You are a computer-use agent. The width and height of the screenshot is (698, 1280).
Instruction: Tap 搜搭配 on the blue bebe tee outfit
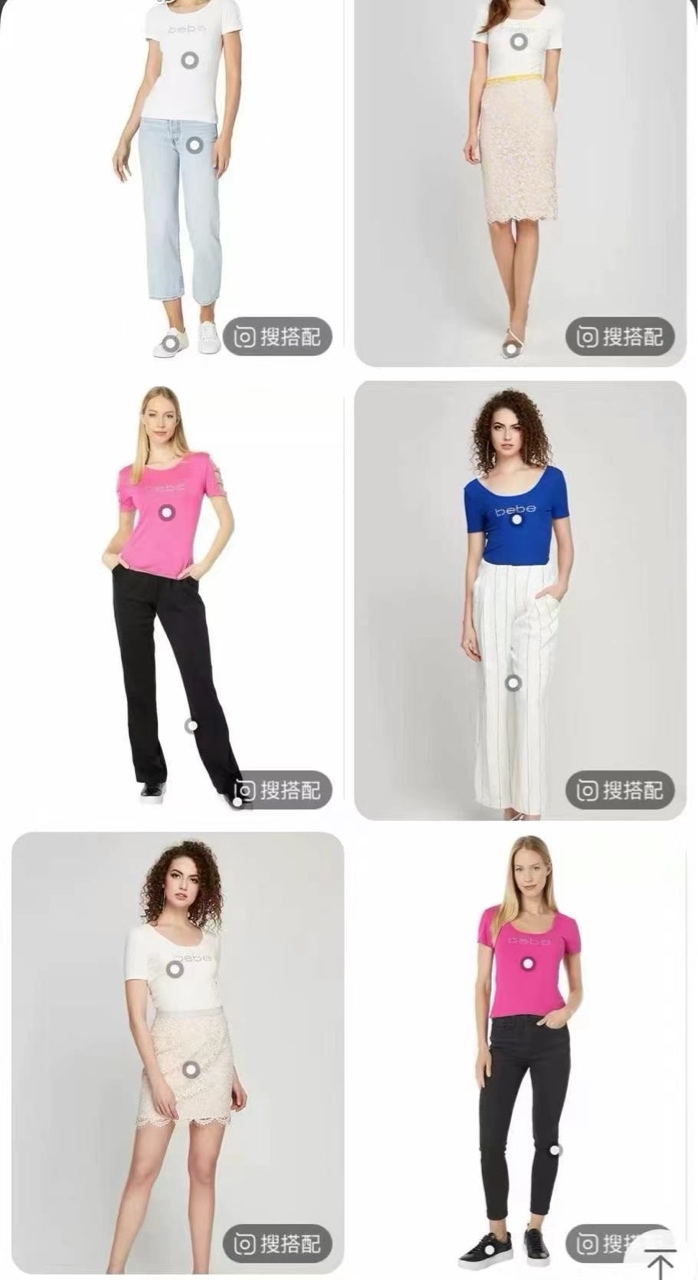pyautogui.click(x=620, y=790)
